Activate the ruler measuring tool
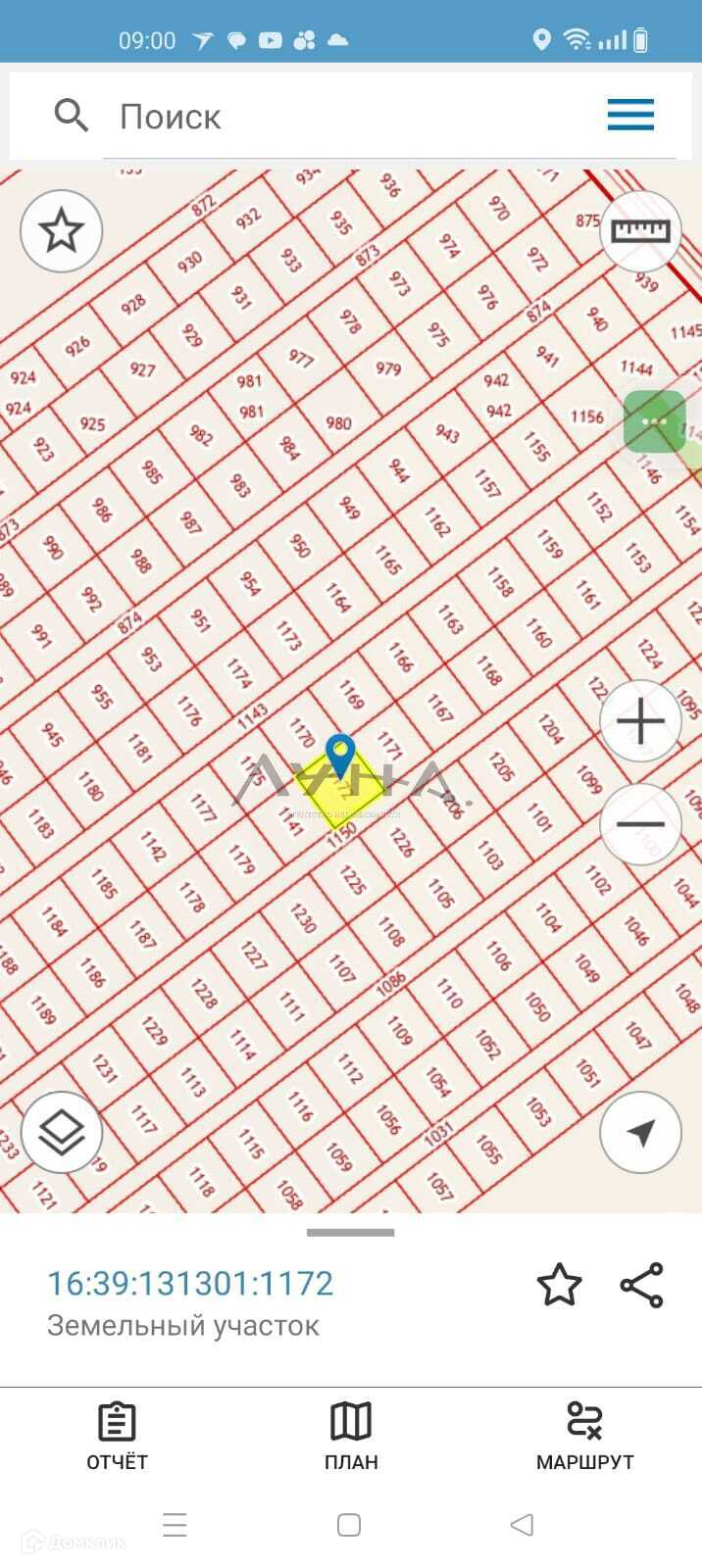The width and height of the screenshot is (702, 1568). coord(640,231)
